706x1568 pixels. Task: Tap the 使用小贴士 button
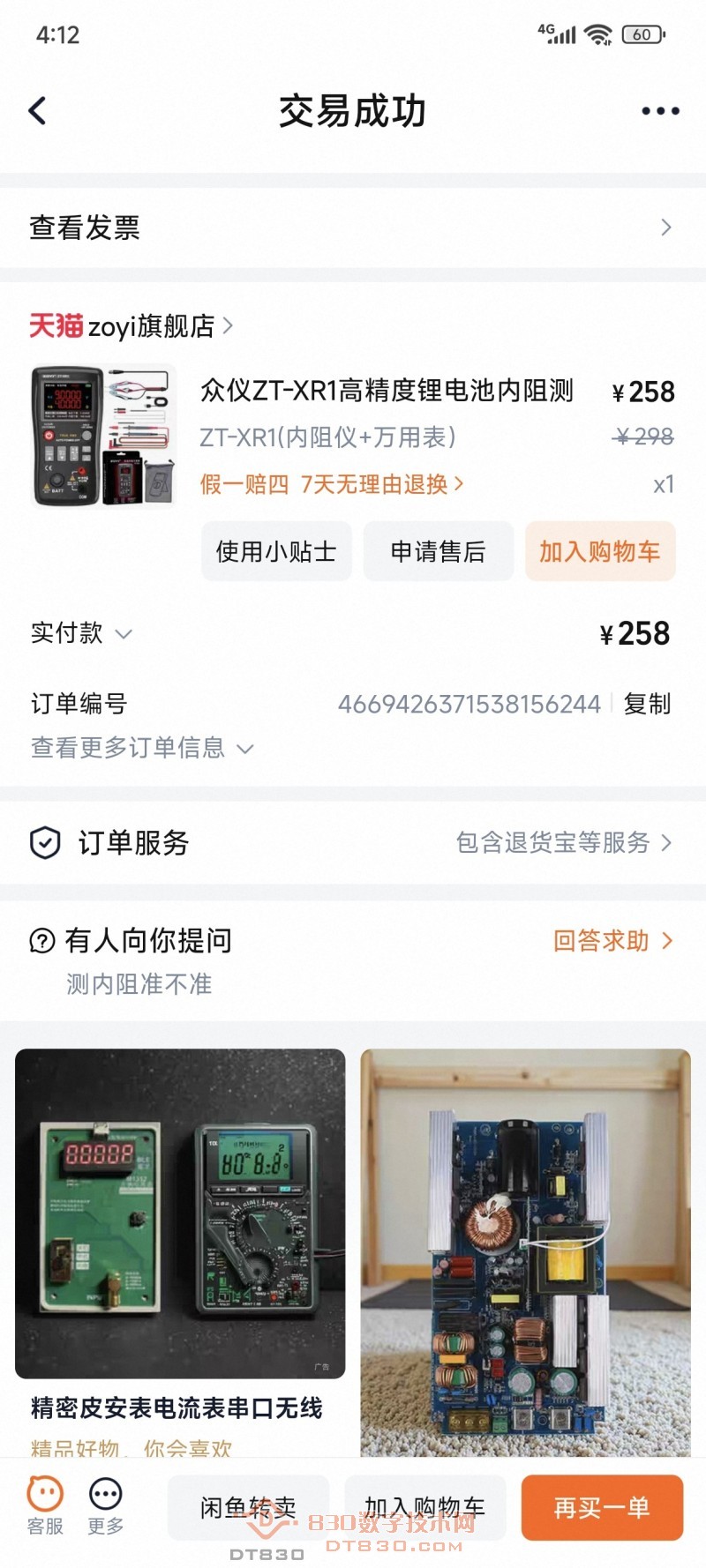tap(276, 551)
